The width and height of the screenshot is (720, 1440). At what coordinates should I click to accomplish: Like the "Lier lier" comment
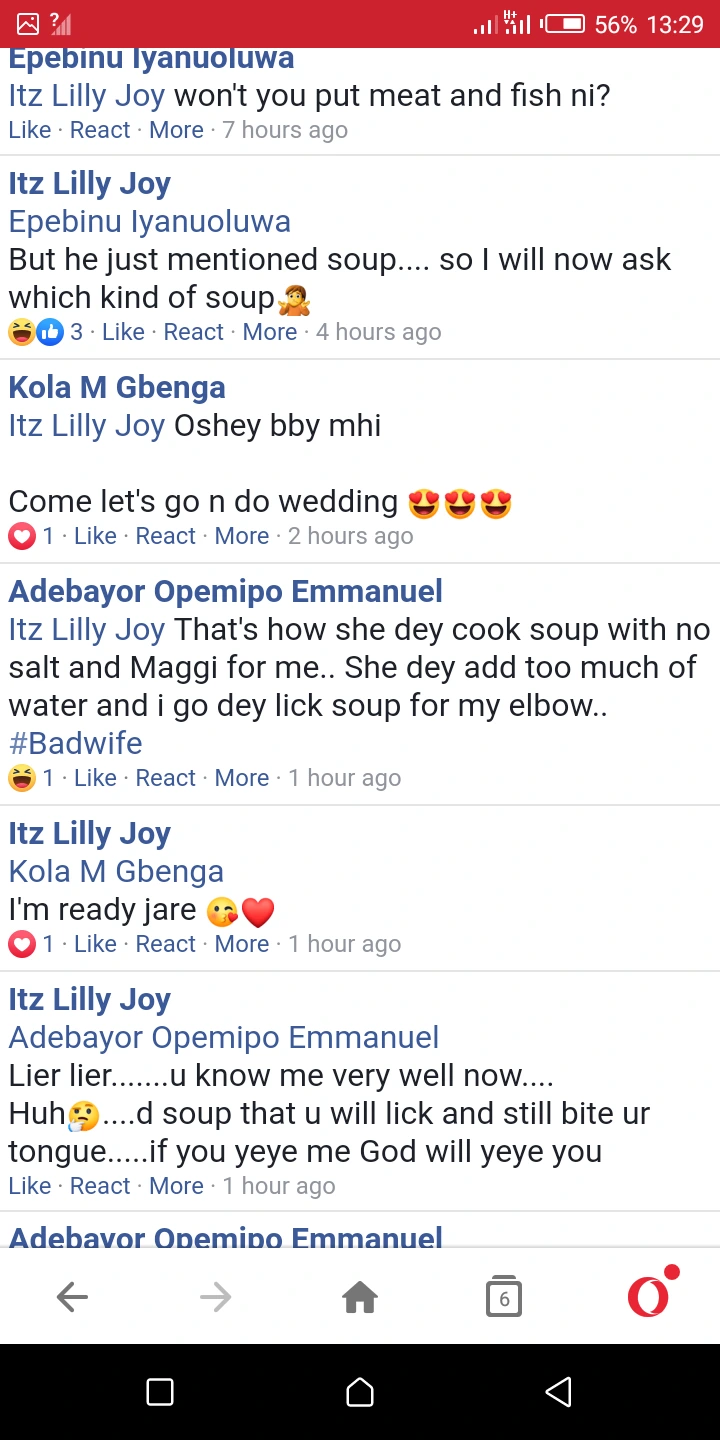(29, 1186)
